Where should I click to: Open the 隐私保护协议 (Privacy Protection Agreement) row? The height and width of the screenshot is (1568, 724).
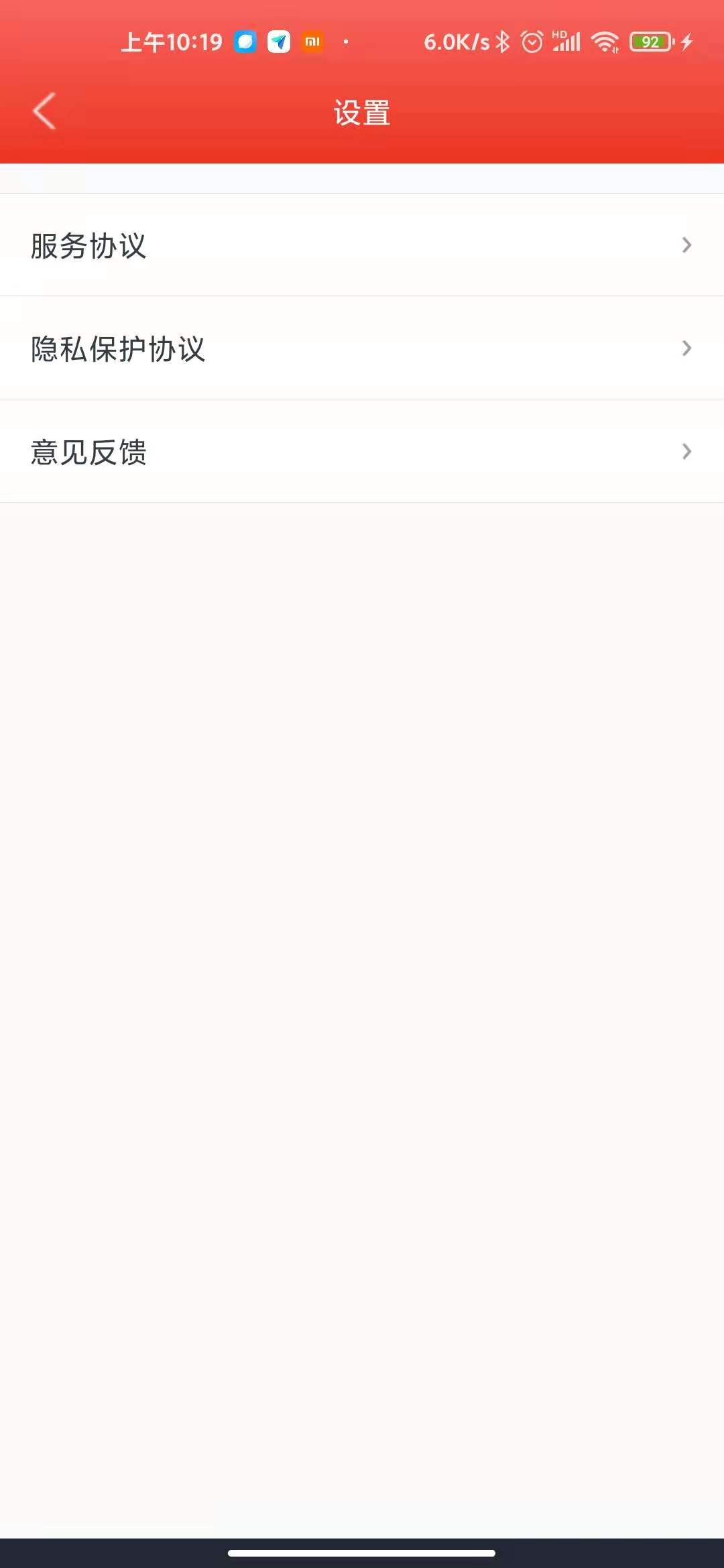362,348
